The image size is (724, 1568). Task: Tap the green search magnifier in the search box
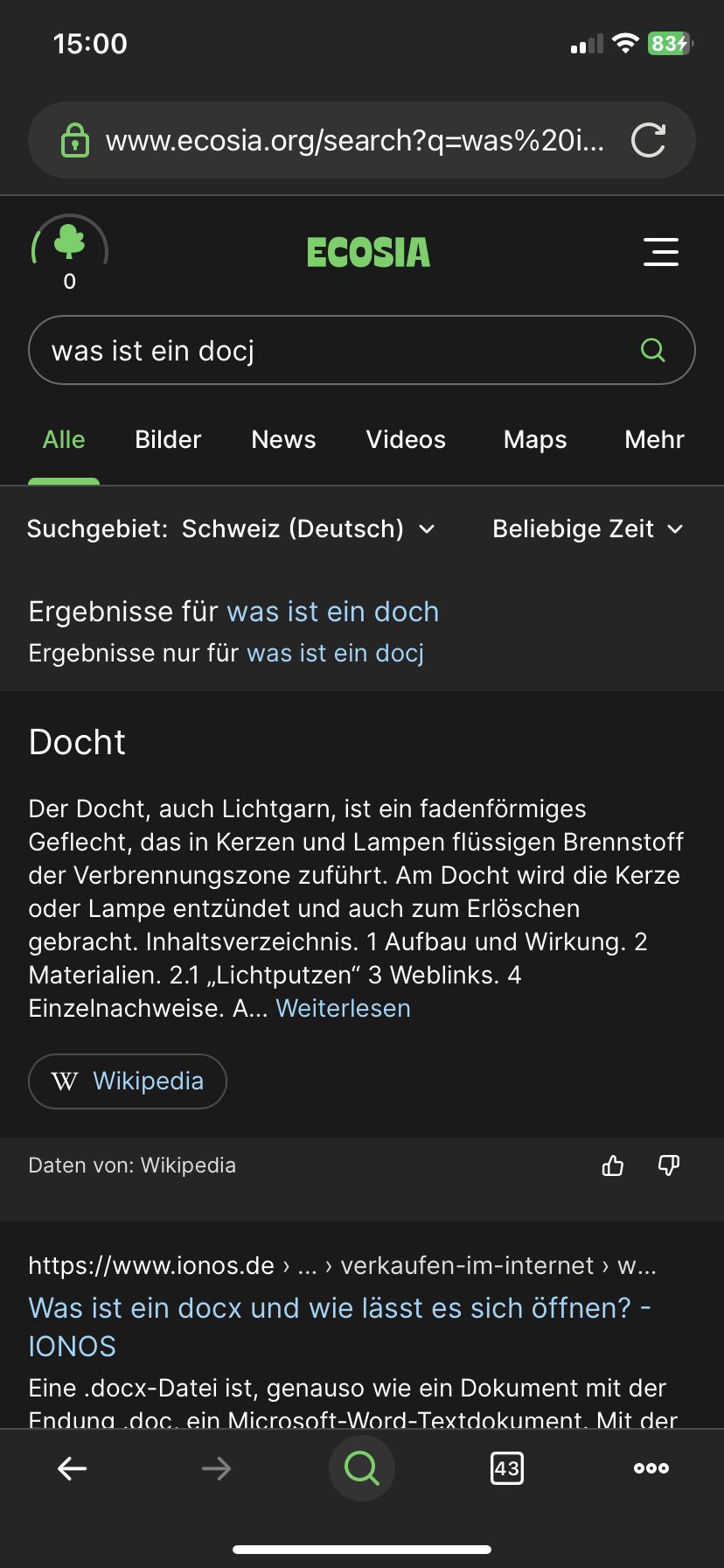tap(653, 350)
